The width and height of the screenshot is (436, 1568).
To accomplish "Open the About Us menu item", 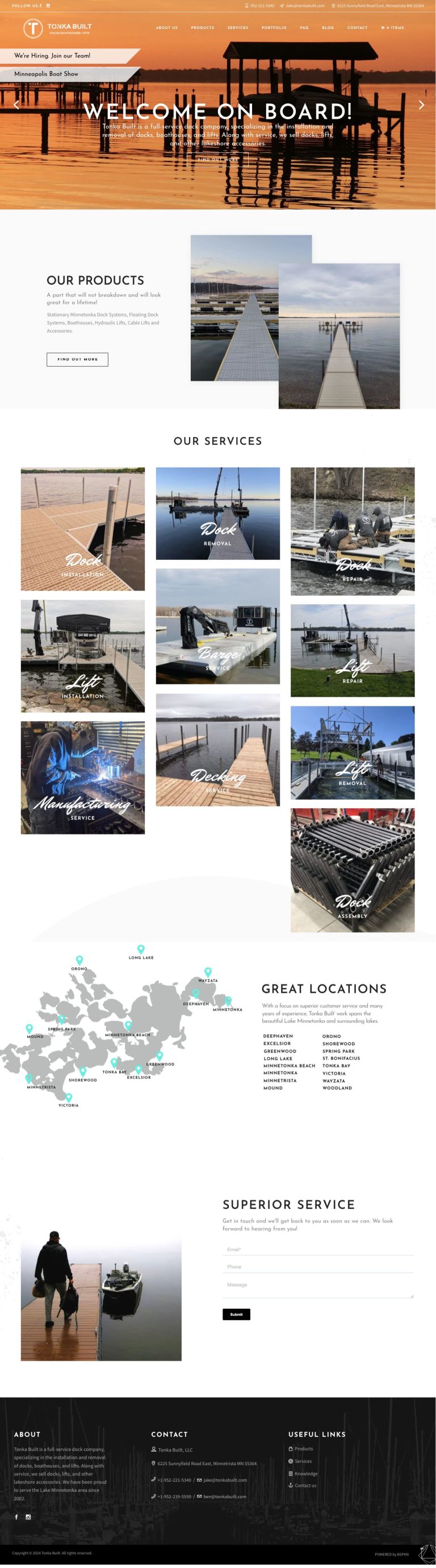I will click(x=166, y=28).
